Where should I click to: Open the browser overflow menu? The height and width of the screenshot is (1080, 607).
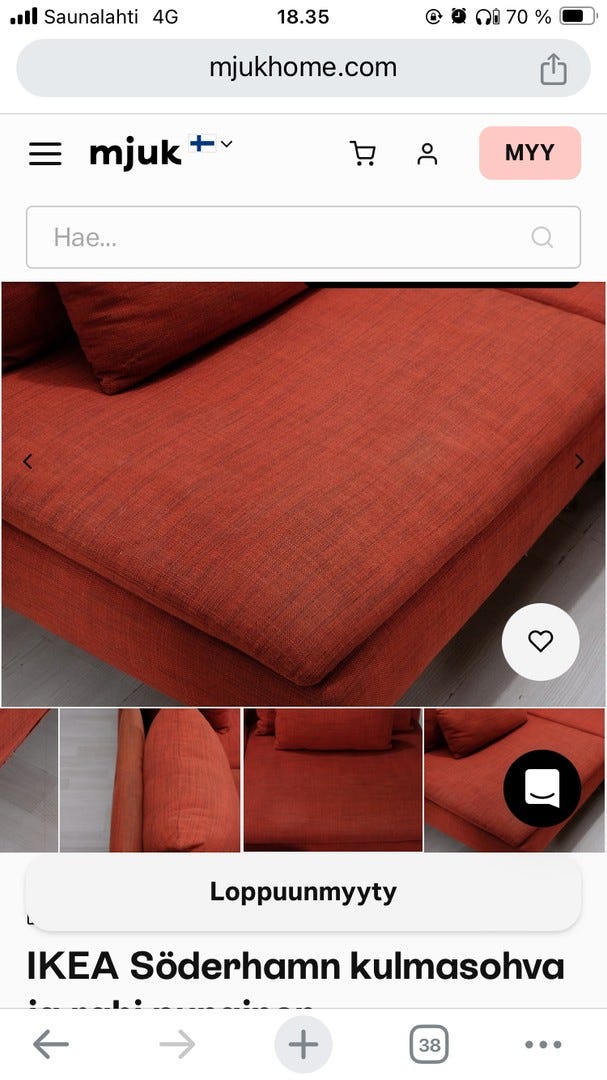coord(543,1045)
